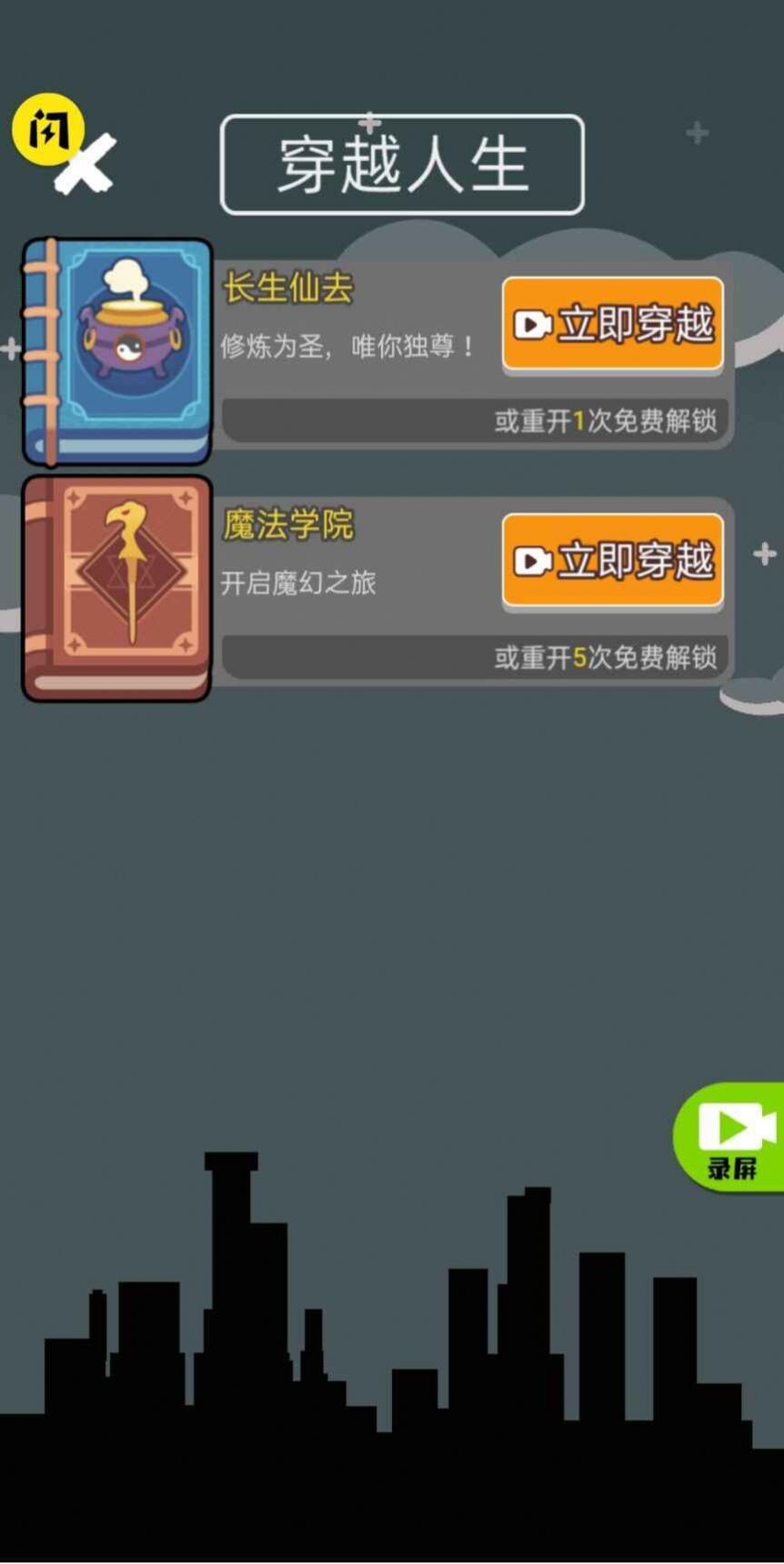Tap 立即穿越 for 长生仙去
This screenshot has height=1564, width=784.
point(612,324)
